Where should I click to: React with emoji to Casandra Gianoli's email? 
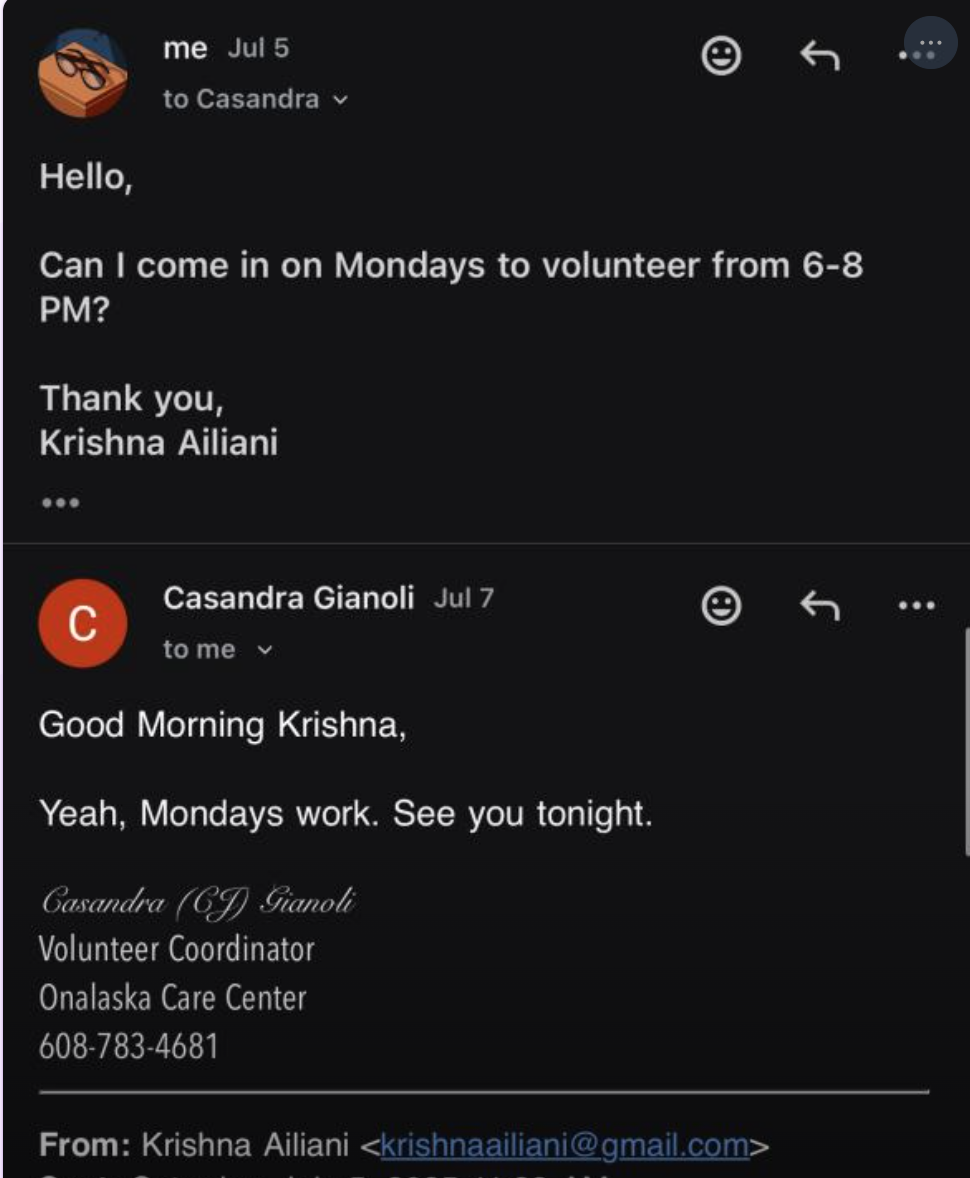pos(721,605)
